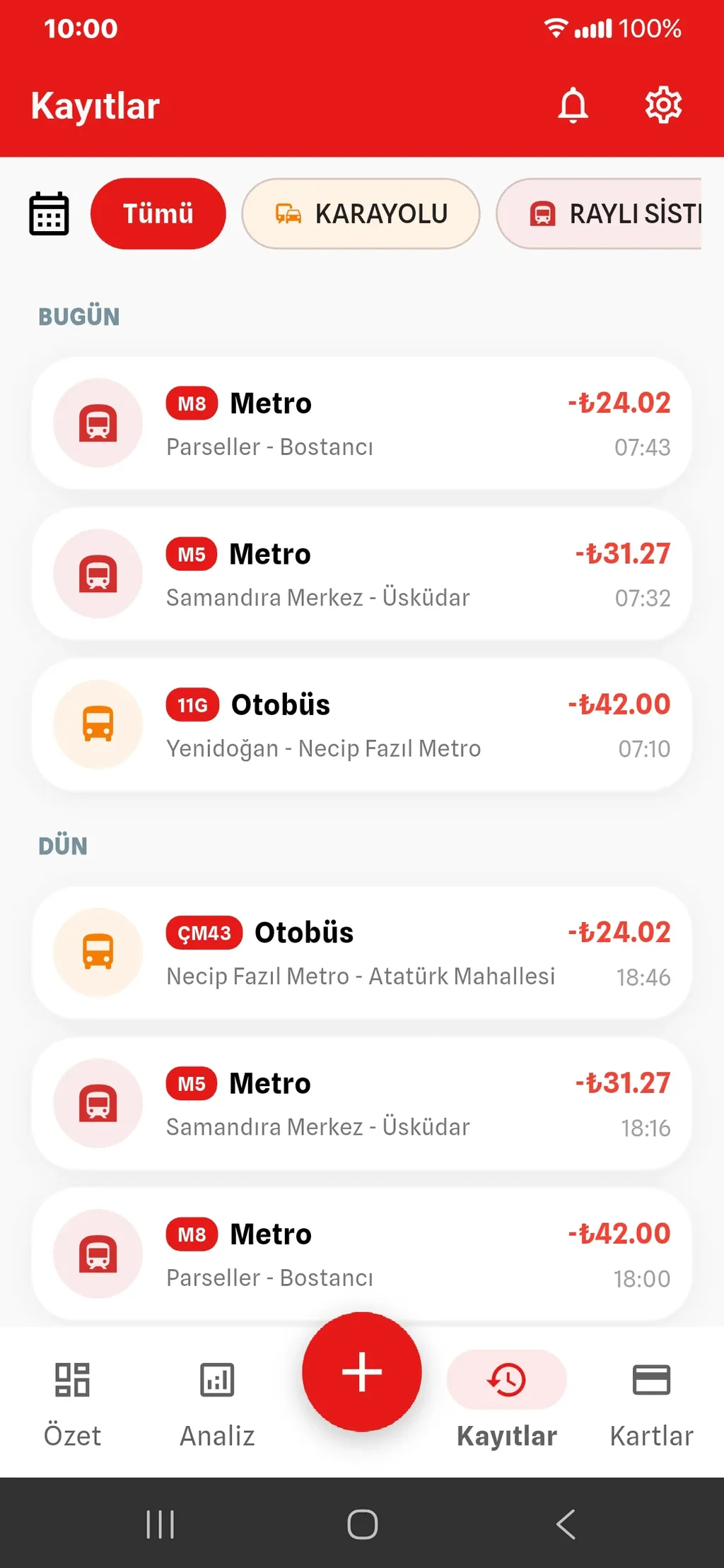
Task: Open the notifications bell
Action: (573, 106)
